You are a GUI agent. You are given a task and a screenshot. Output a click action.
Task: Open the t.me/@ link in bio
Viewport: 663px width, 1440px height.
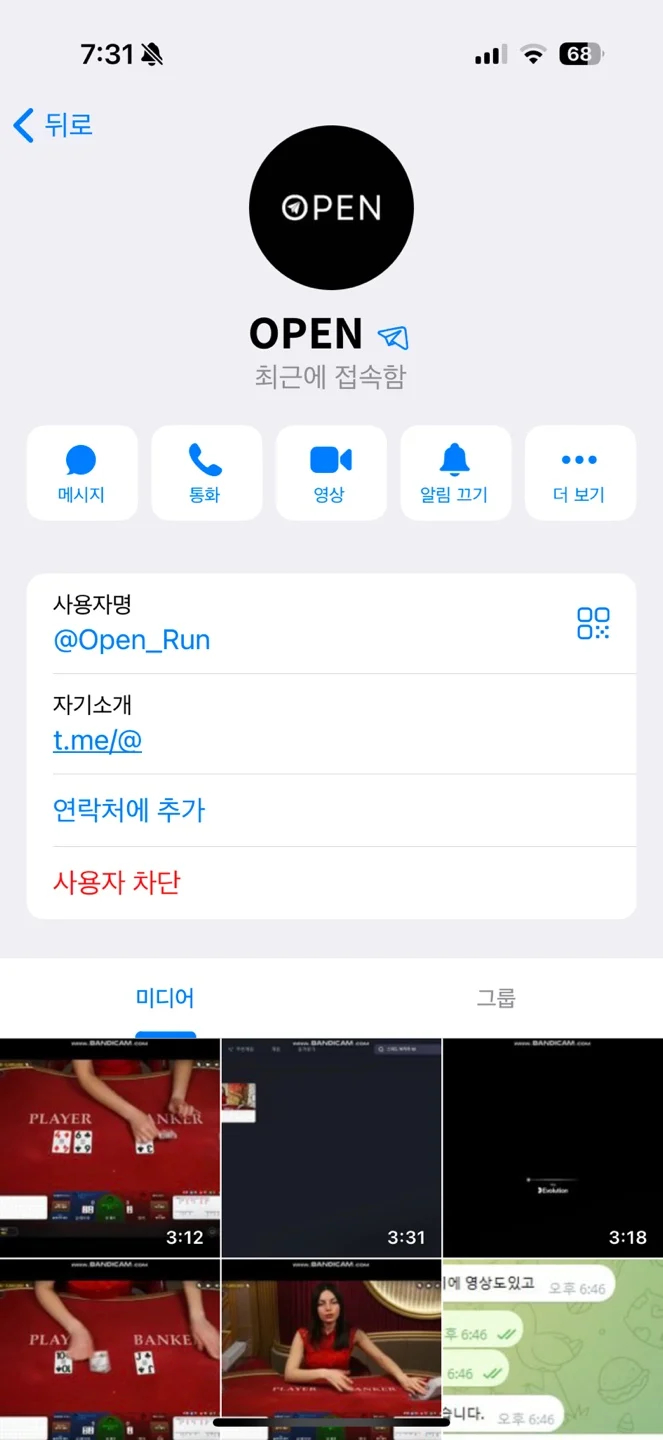tap(97, 740)
